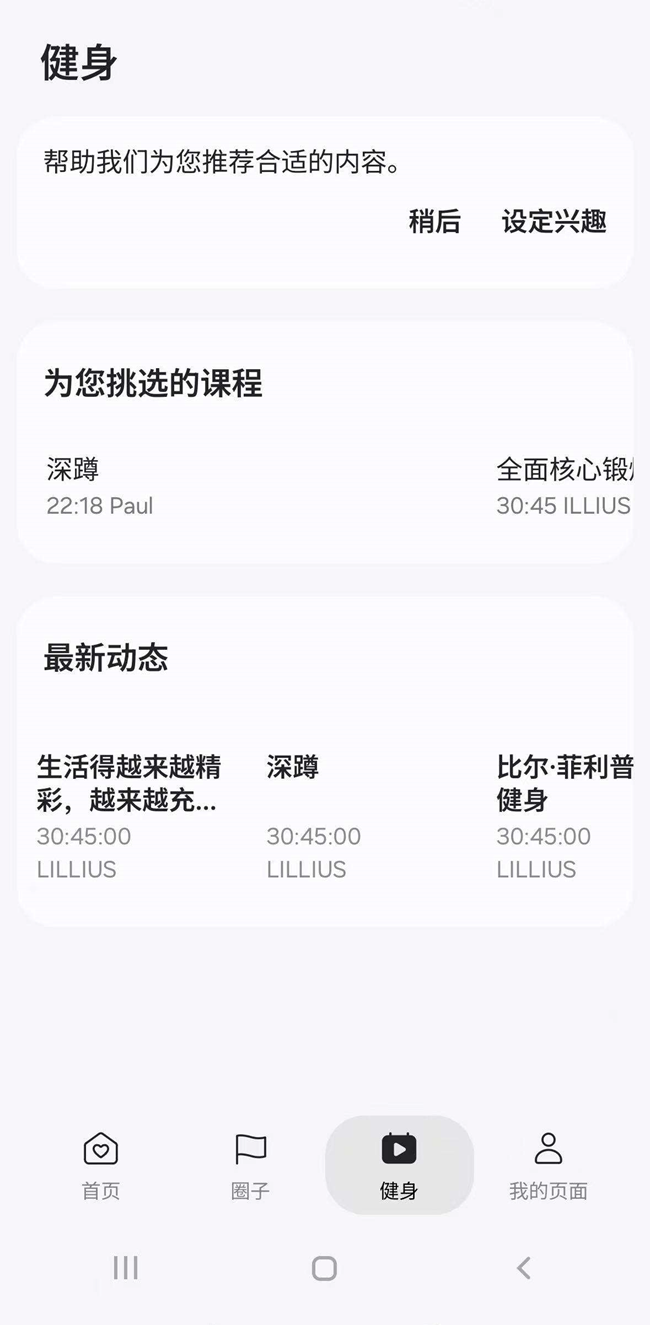Select 设定兴趣 to set interests
650x1325 pixels.
point(554,222)
